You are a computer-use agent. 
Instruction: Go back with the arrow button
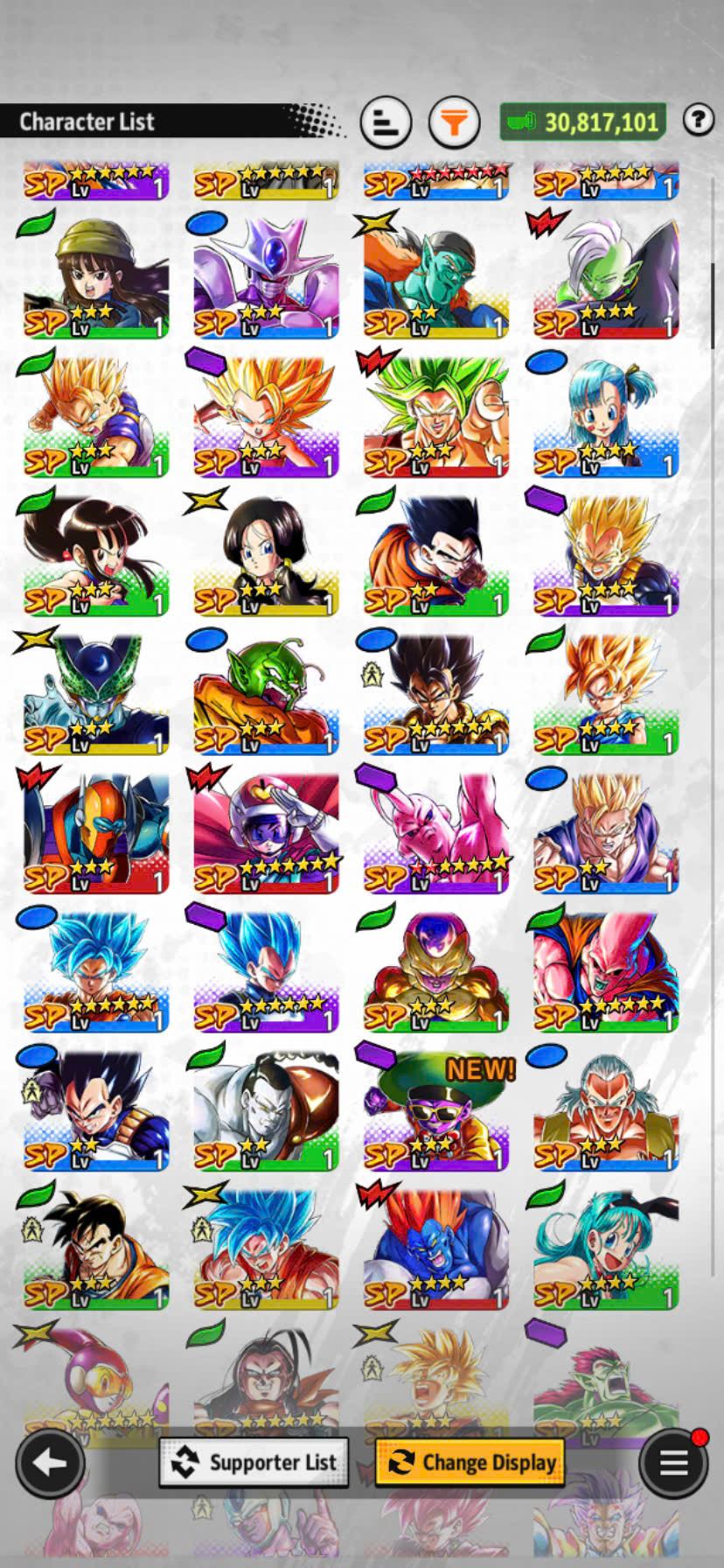pyautogui.click(x=50, y=1462)
